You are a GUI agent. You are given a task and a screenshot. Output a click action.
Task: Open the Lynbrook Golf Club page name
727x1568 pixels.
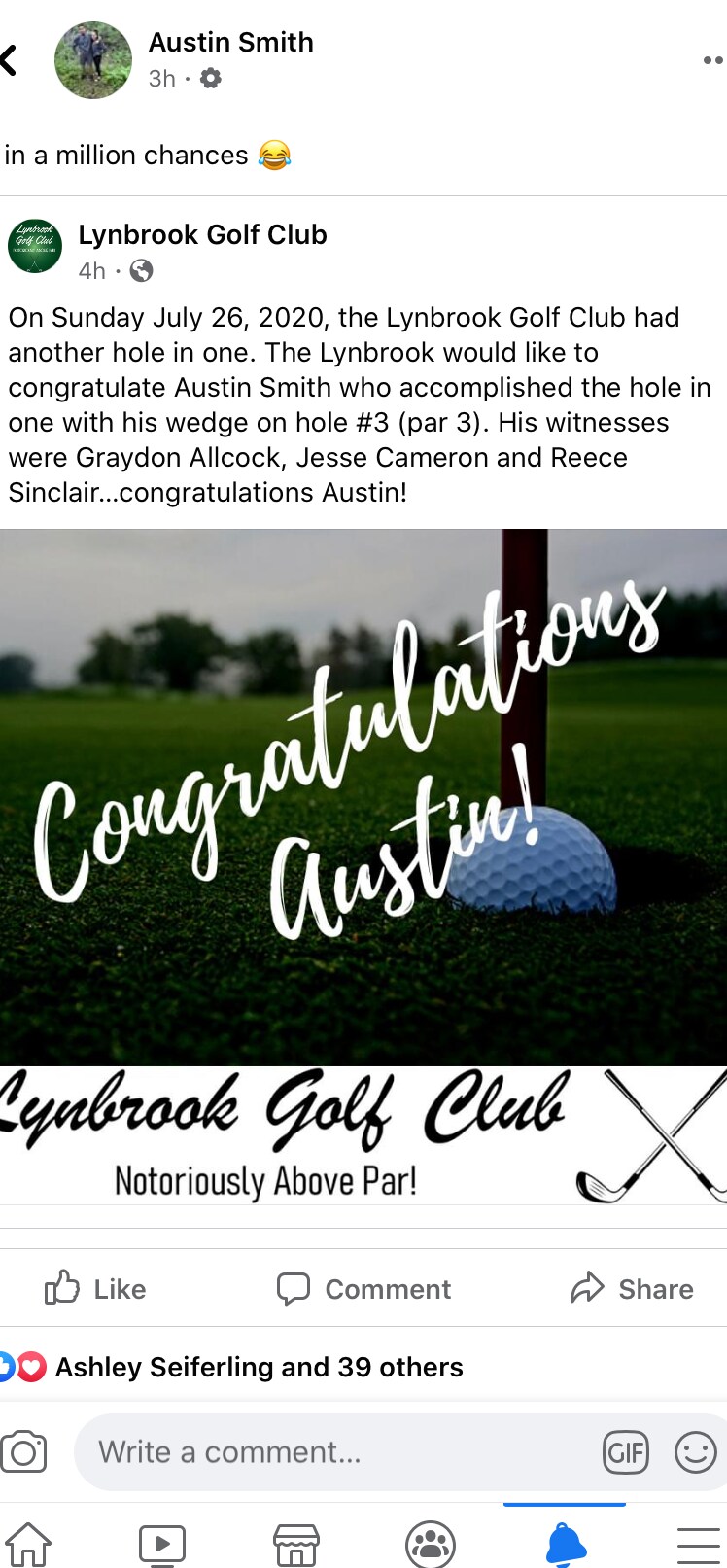tap(202, 235)
